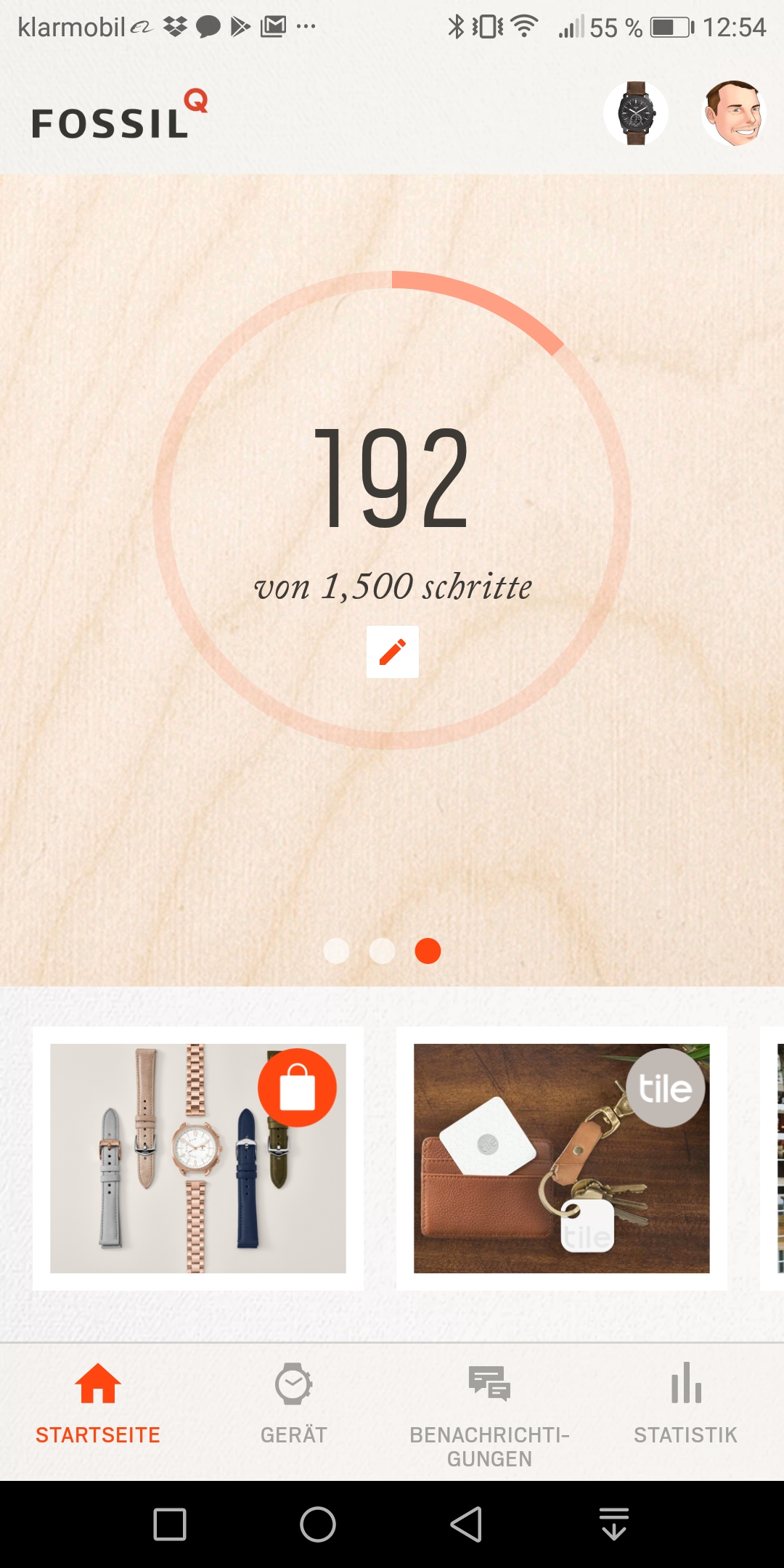Image resolution: width=784 pixels, height=1568 pixels.
Task: Switch to the Benachrichtigungen tab
Action: coord(489,1412)
